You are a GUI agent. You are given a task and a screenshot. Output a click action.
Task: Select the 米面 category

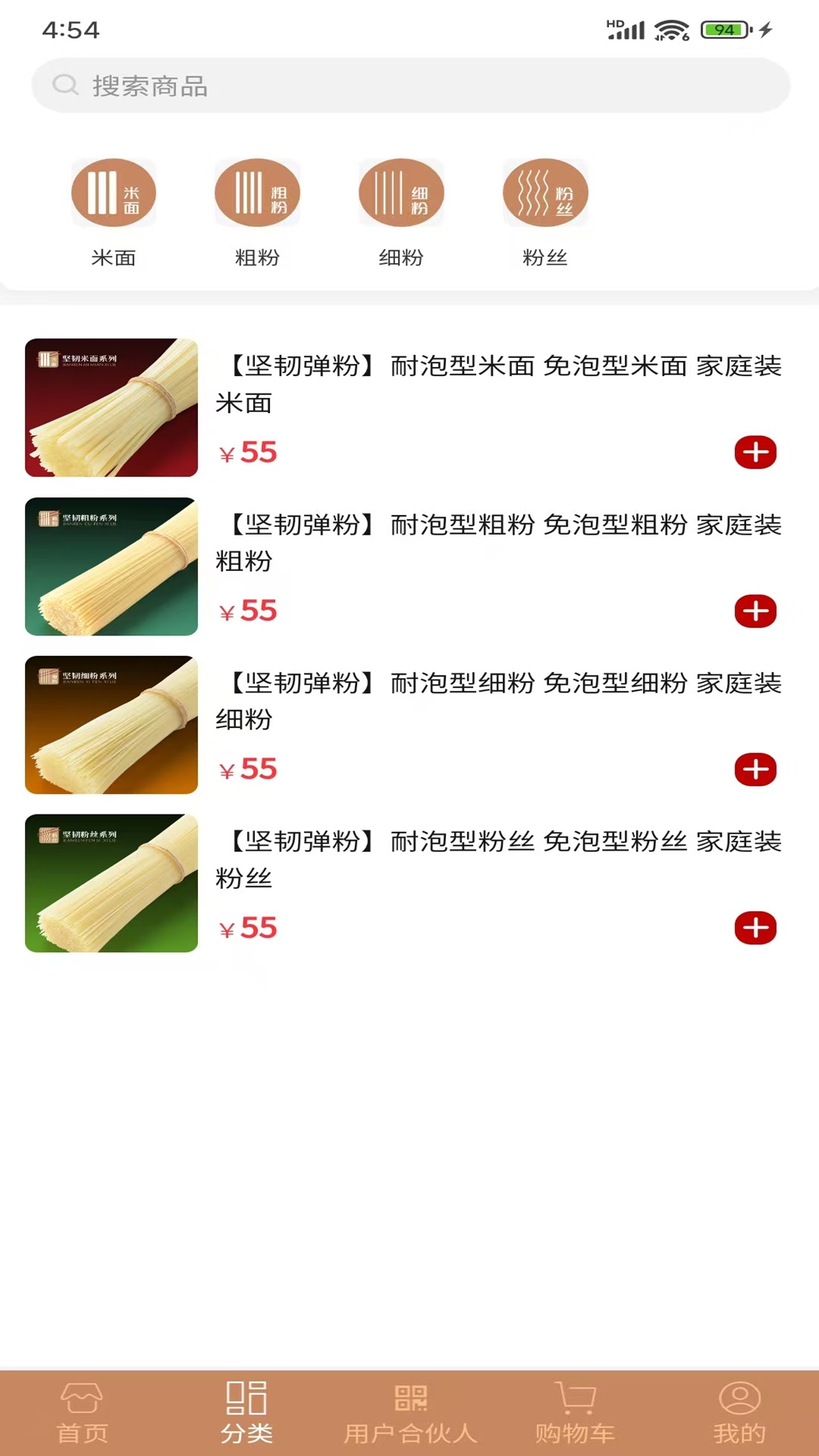click(114, 213)
